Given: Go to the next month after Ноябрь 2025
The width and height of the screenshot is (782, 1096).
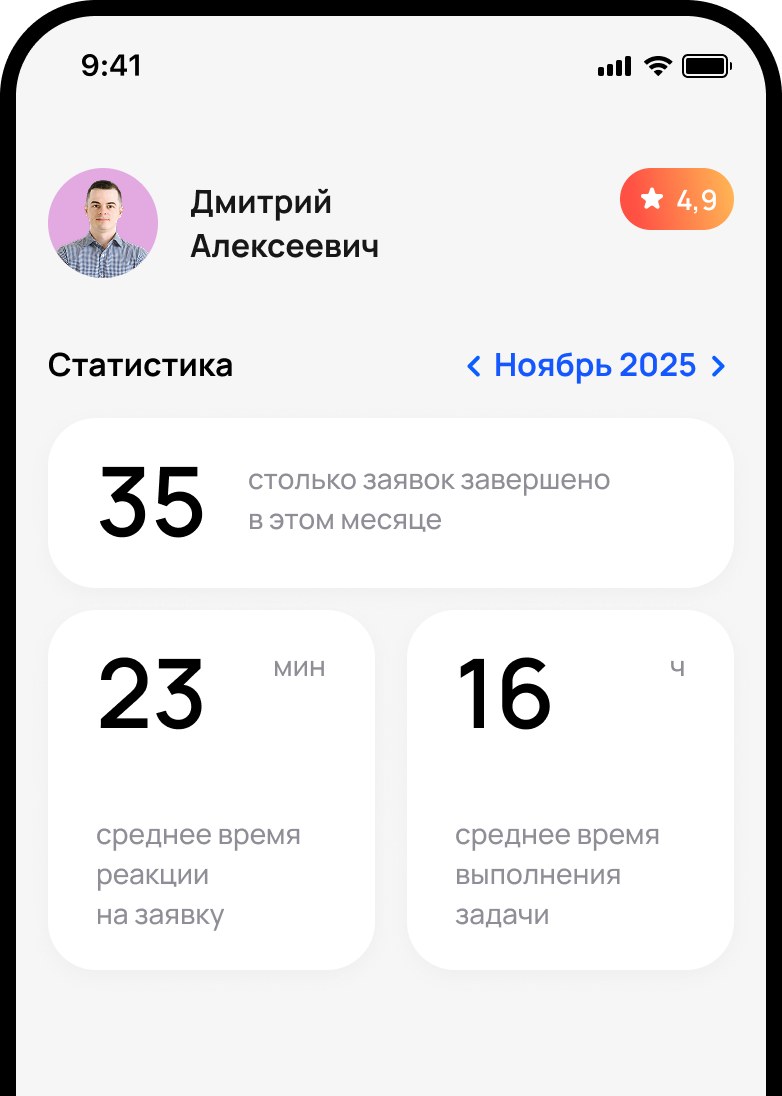Looking at the screenshot, I should tap(718, 367).
